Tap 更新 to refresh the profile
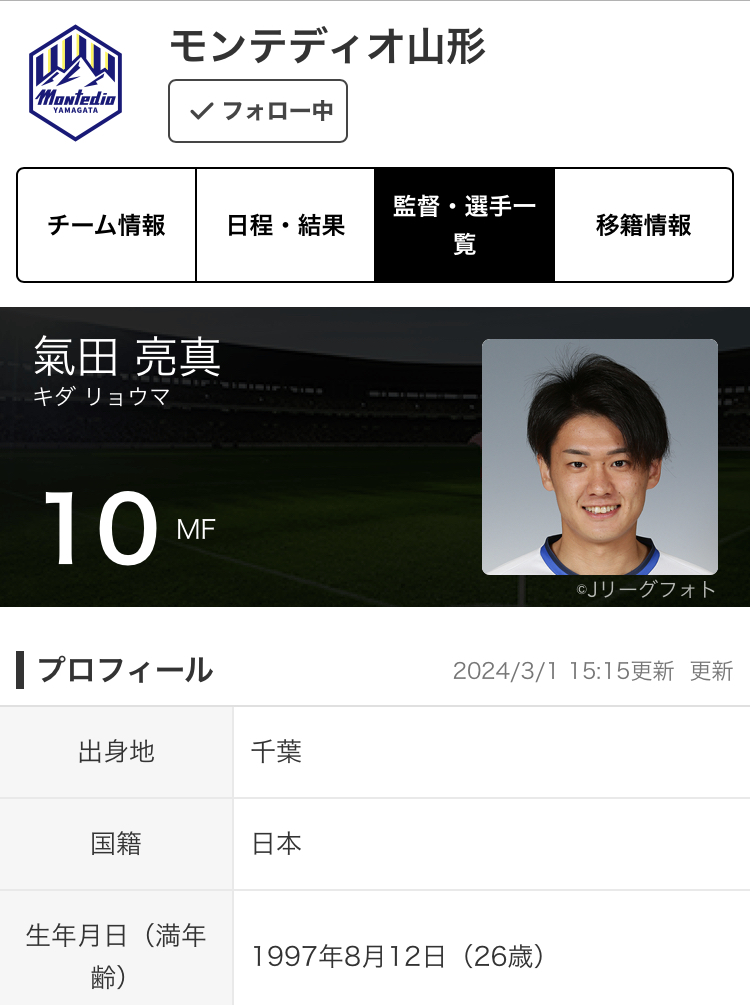The width and height of the screenshot is (750, 1005). pyautogui.click(x=711, y=671)
